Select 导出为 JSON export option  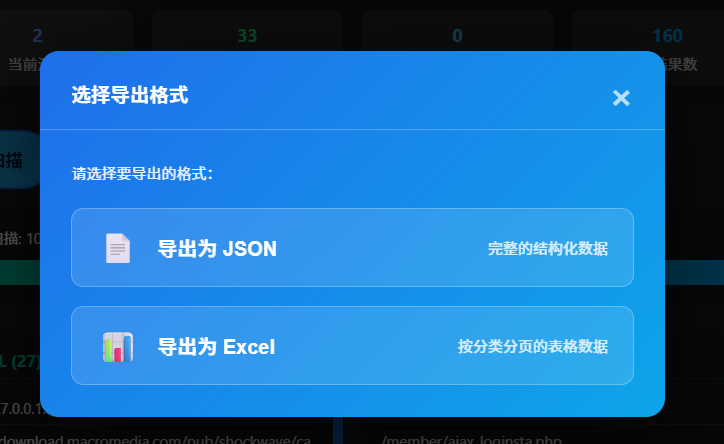pyautogui.click(x=352, y=248)
